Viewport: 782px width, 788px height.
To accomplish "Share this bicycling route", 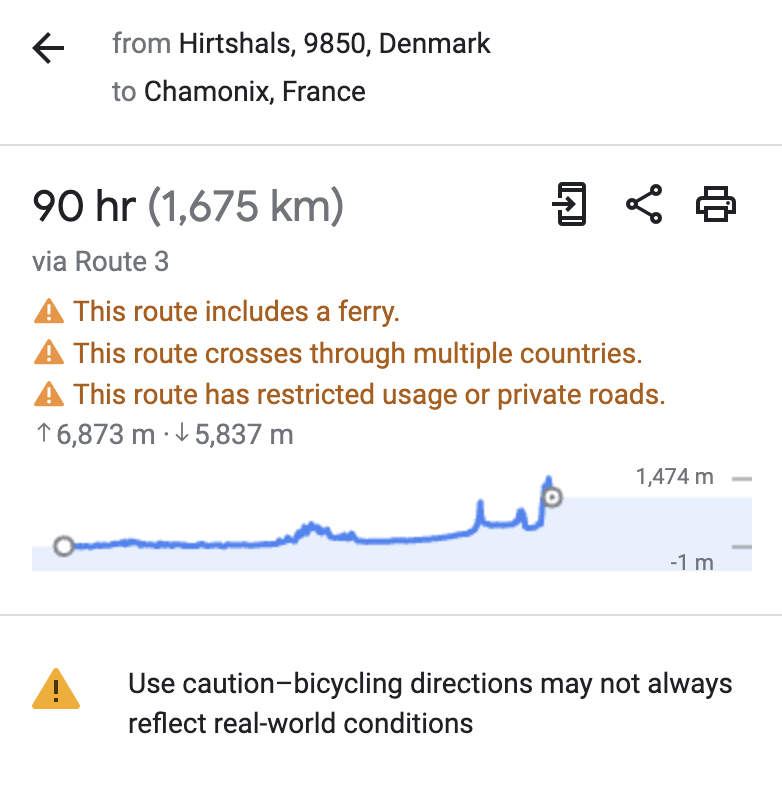I will (644, 204).
